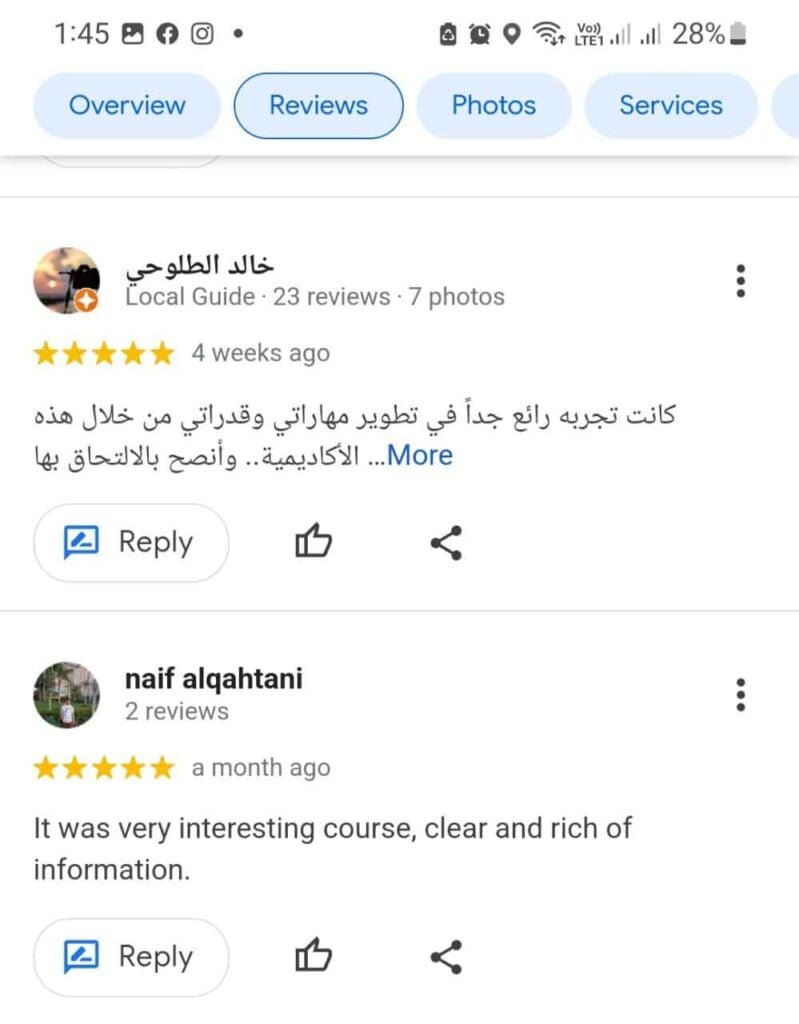Reply to خالد الطلوحي's review
Viewport: 799px width, 1024px height.
click(x=131, y=543)
